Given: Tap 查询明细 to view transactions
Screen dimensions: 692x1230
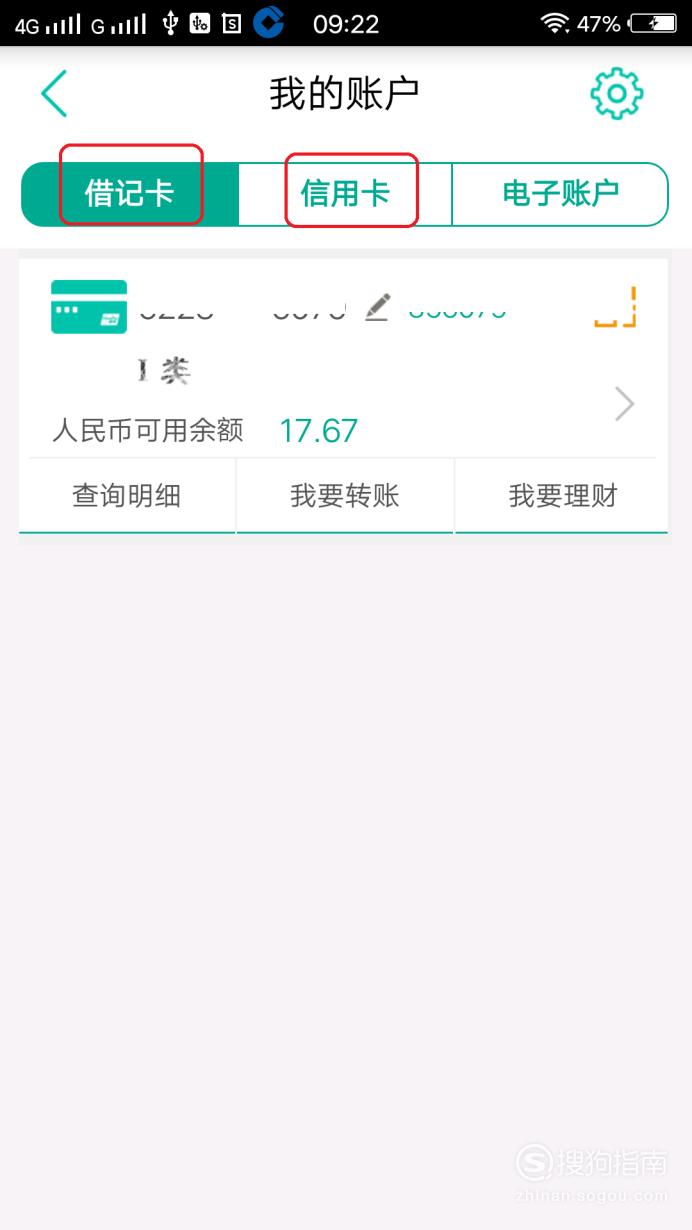Looking at the screenshot, I should 127,496.
